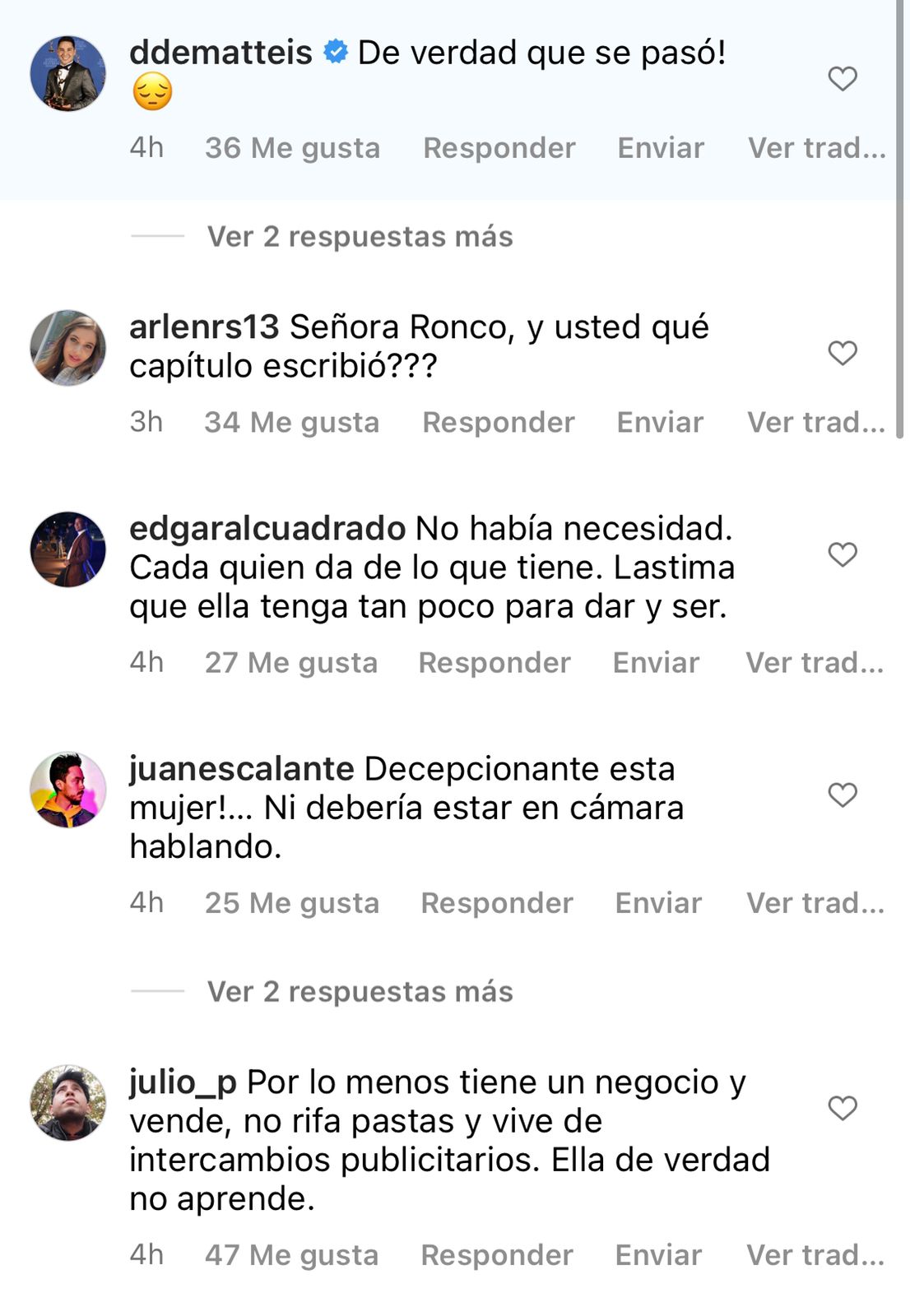This screenshot has width=910, height=1316.
Task: Open juanescalante's profile via username
Action: click(x=241, y=769)
